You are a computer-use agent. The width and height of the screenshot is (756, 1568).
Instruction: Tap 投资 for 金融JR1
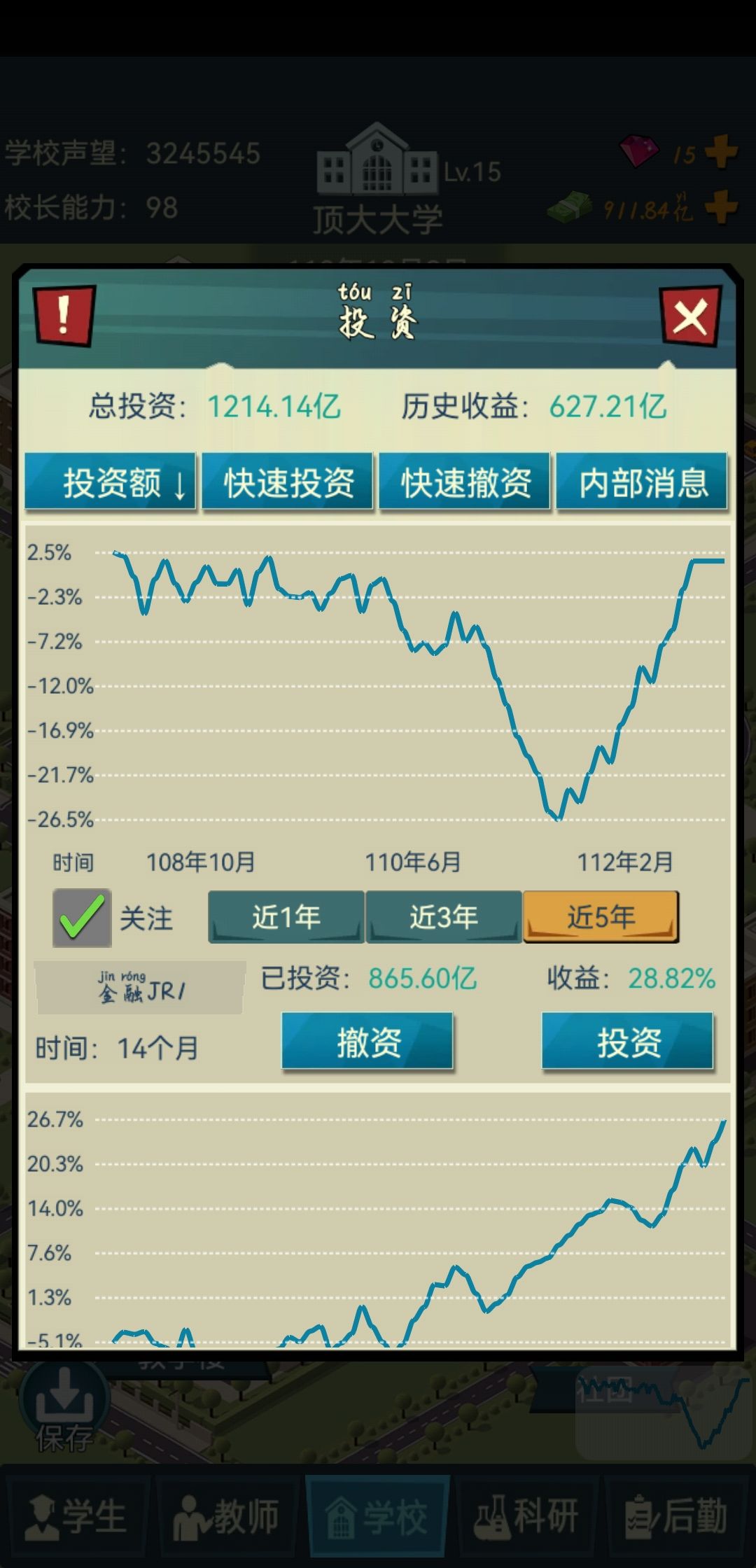click(628, 1042)
